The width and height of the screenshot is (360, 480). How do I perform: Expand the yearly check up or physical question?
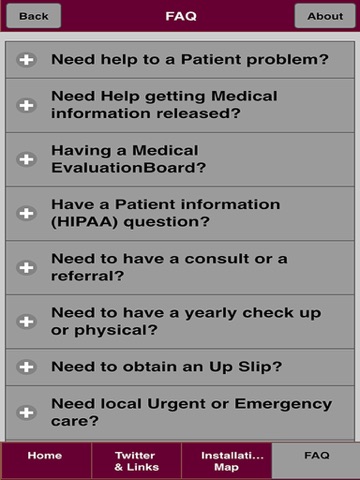(x=180, y=322)
